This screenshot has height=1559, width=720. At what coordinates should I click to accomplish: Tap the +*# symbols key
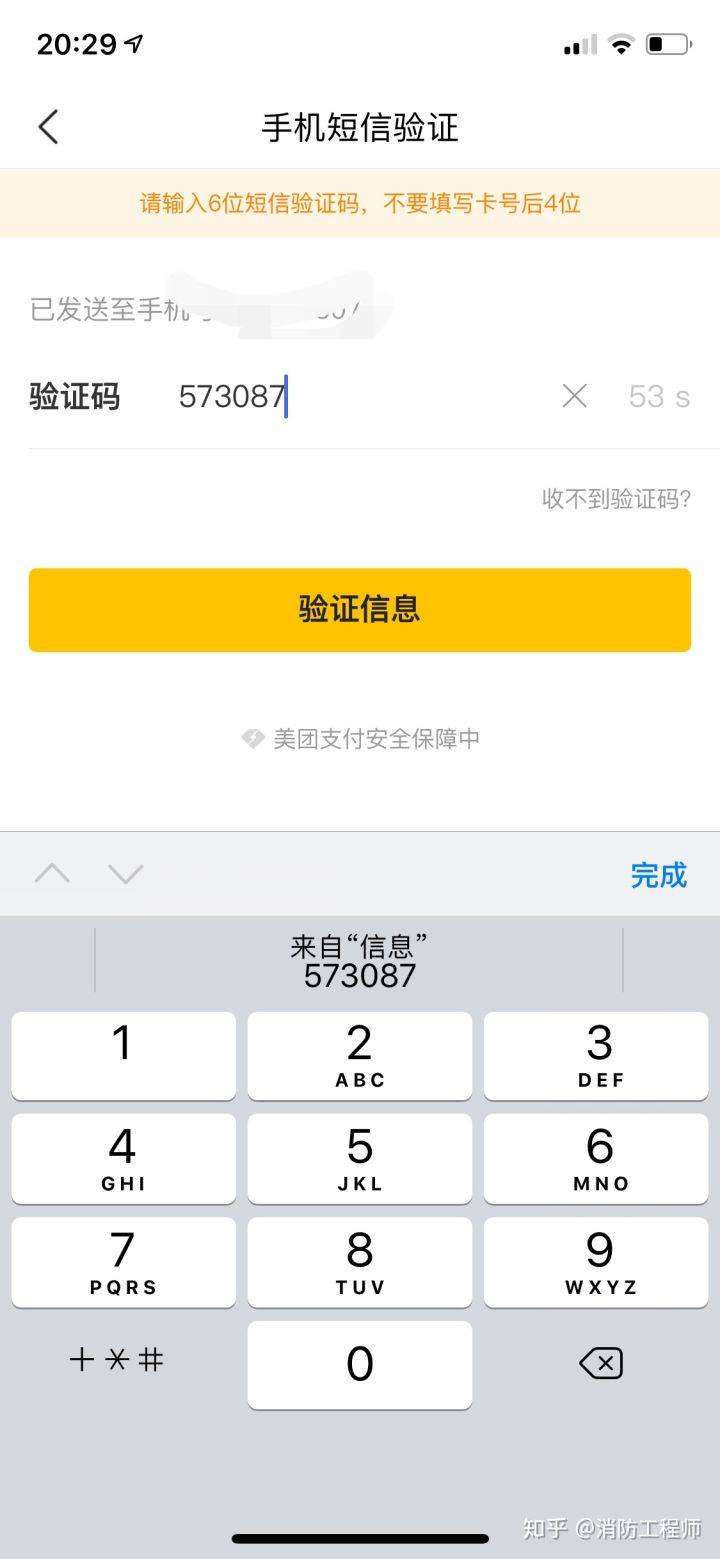118,1360
